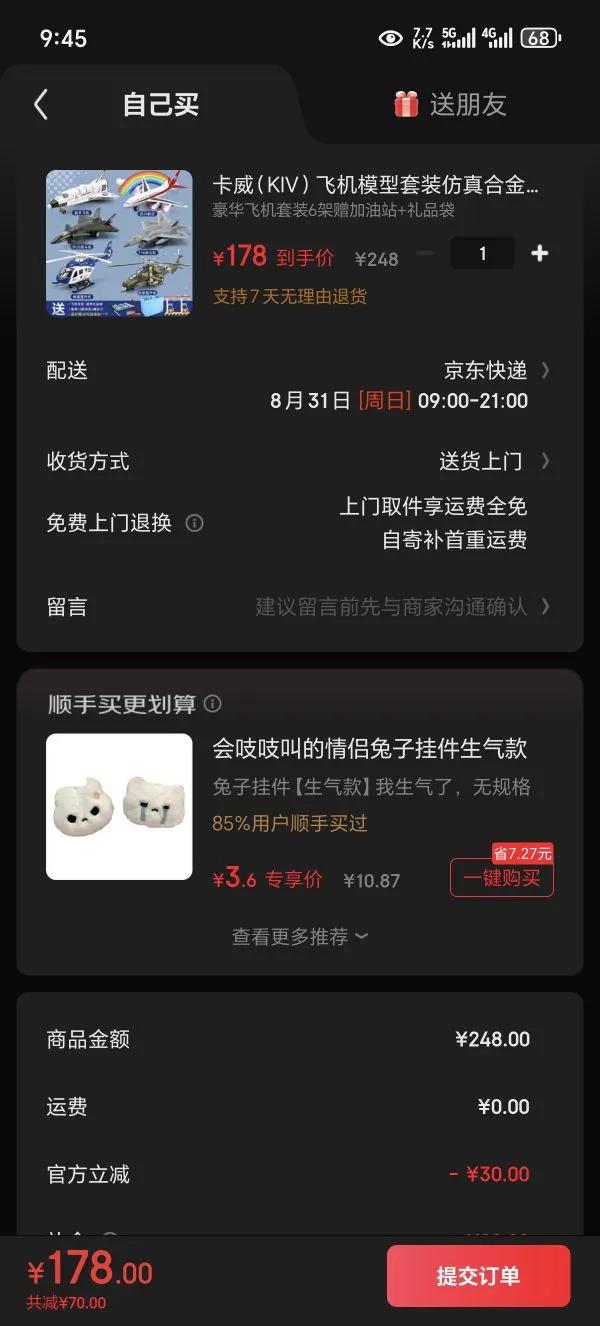This screenshot has height=1326, width=600.
Task: Submit the order with 提交订单
Action: [478, 1276]
